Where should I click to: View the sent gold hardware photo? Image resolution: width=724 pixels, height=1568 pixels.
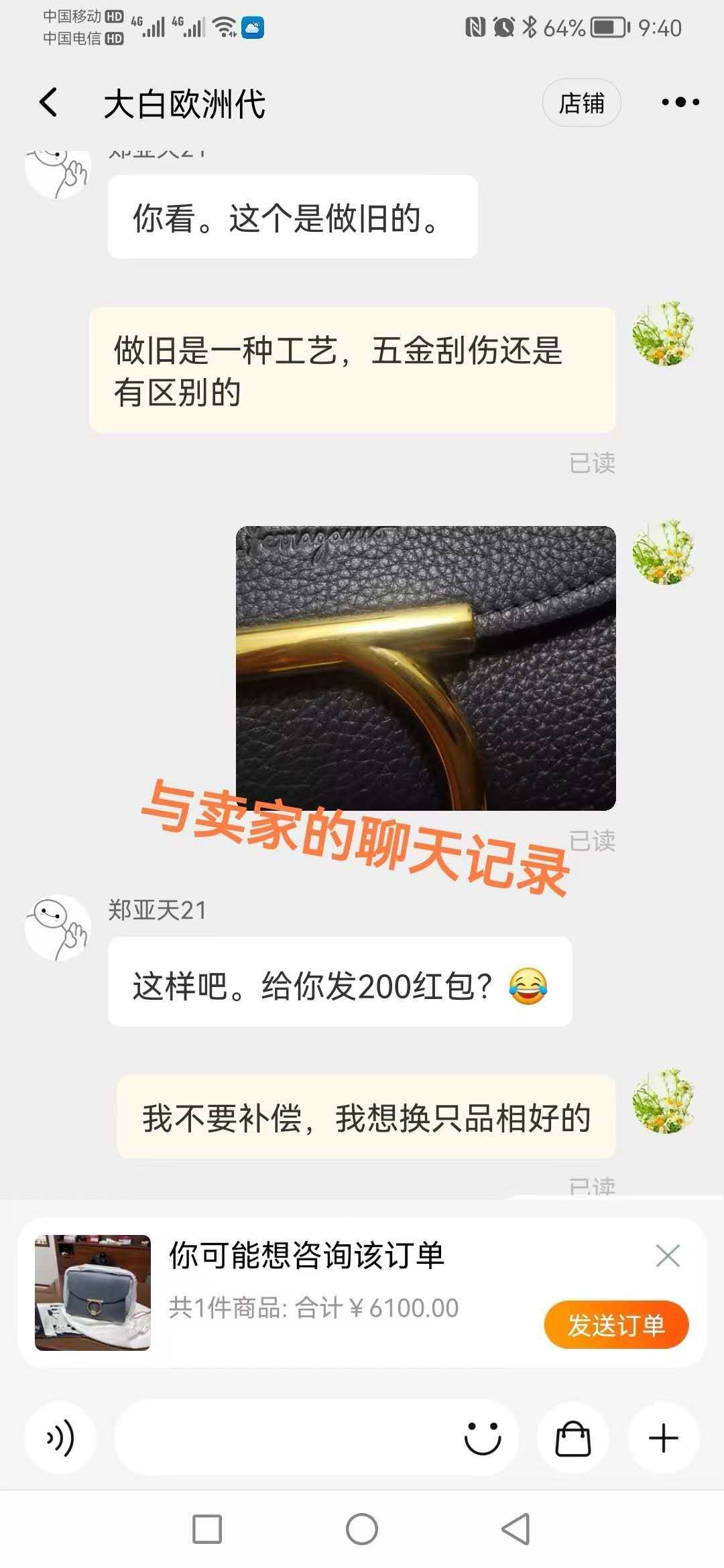tap(426, 668)
